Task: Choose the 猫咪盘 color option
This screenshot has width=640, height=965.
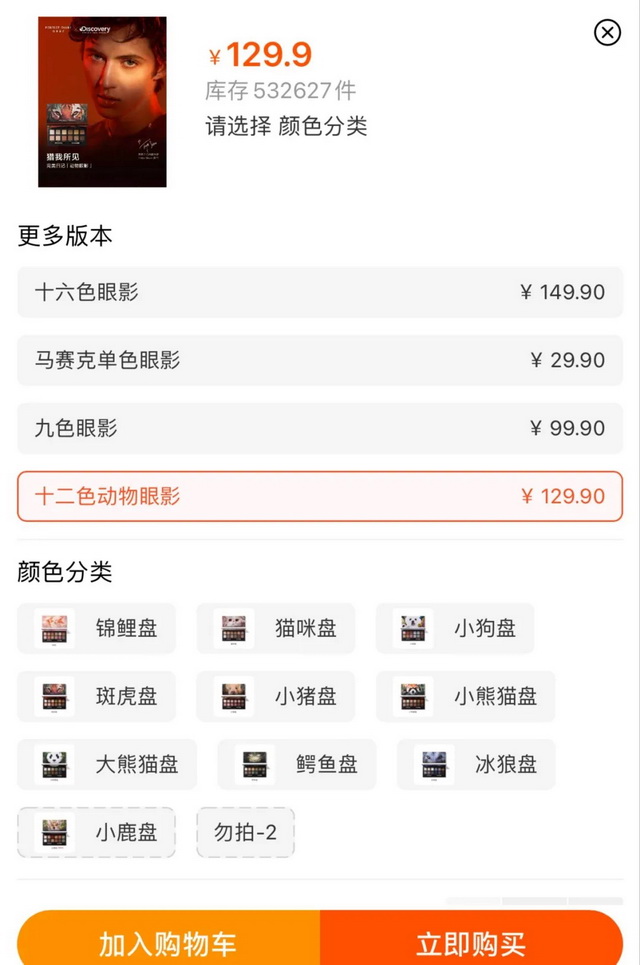Action: coord(276,629)
